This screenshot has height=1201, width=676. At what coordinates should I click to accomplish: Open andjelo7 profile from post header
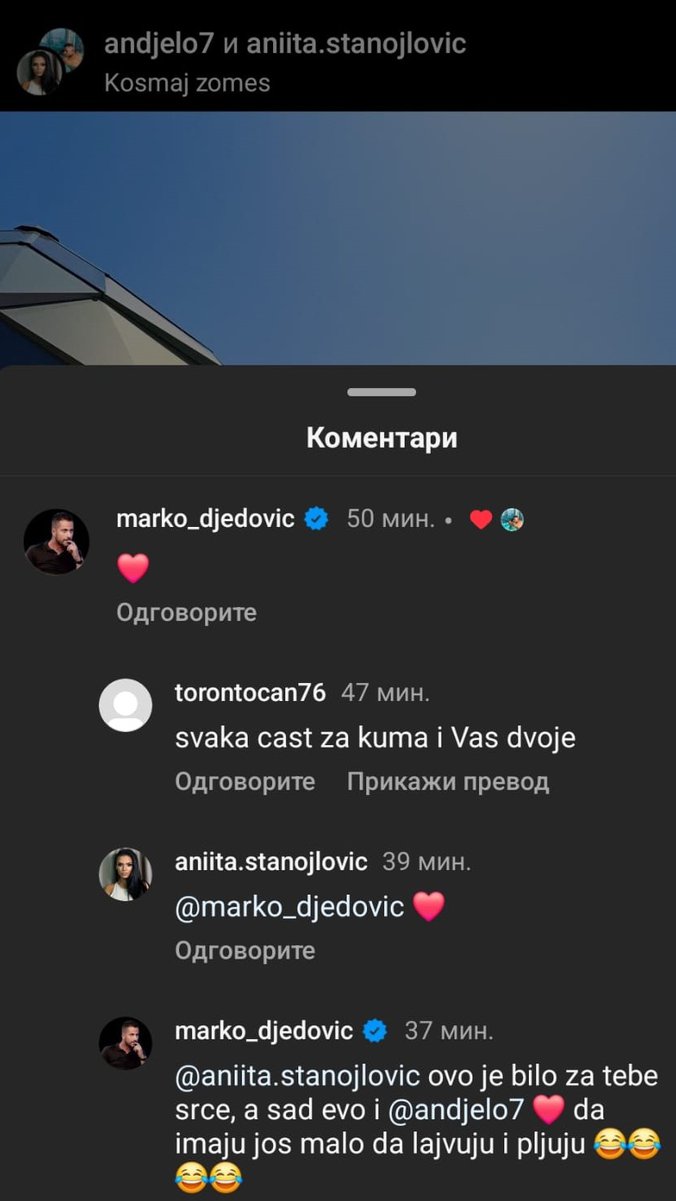(x=154, y=45)
